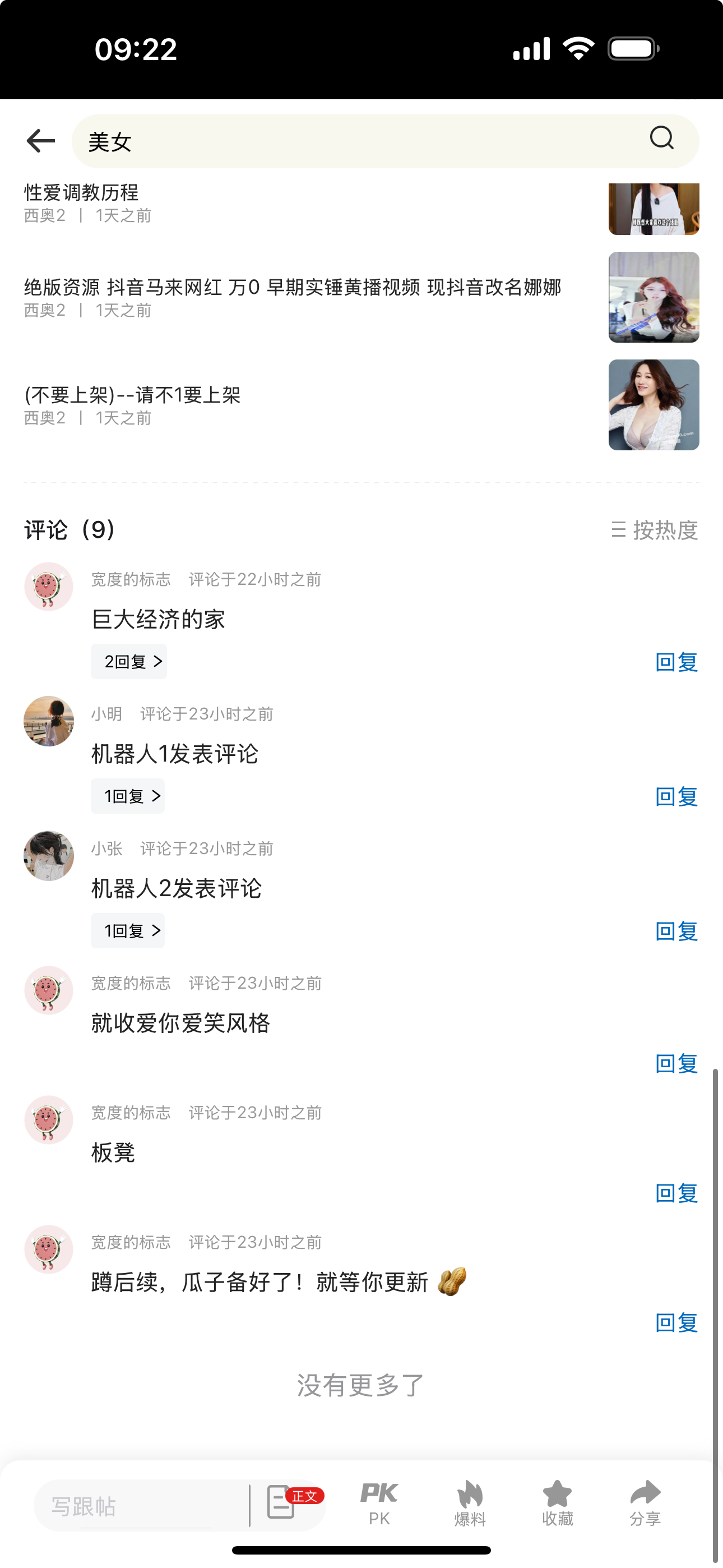Image resolution: width=723 pixels, height=1568 pixels.
Task: Reply to comment 就收爱你爱笑风格
Action: pyautogui.click(x=676, y=1063)
